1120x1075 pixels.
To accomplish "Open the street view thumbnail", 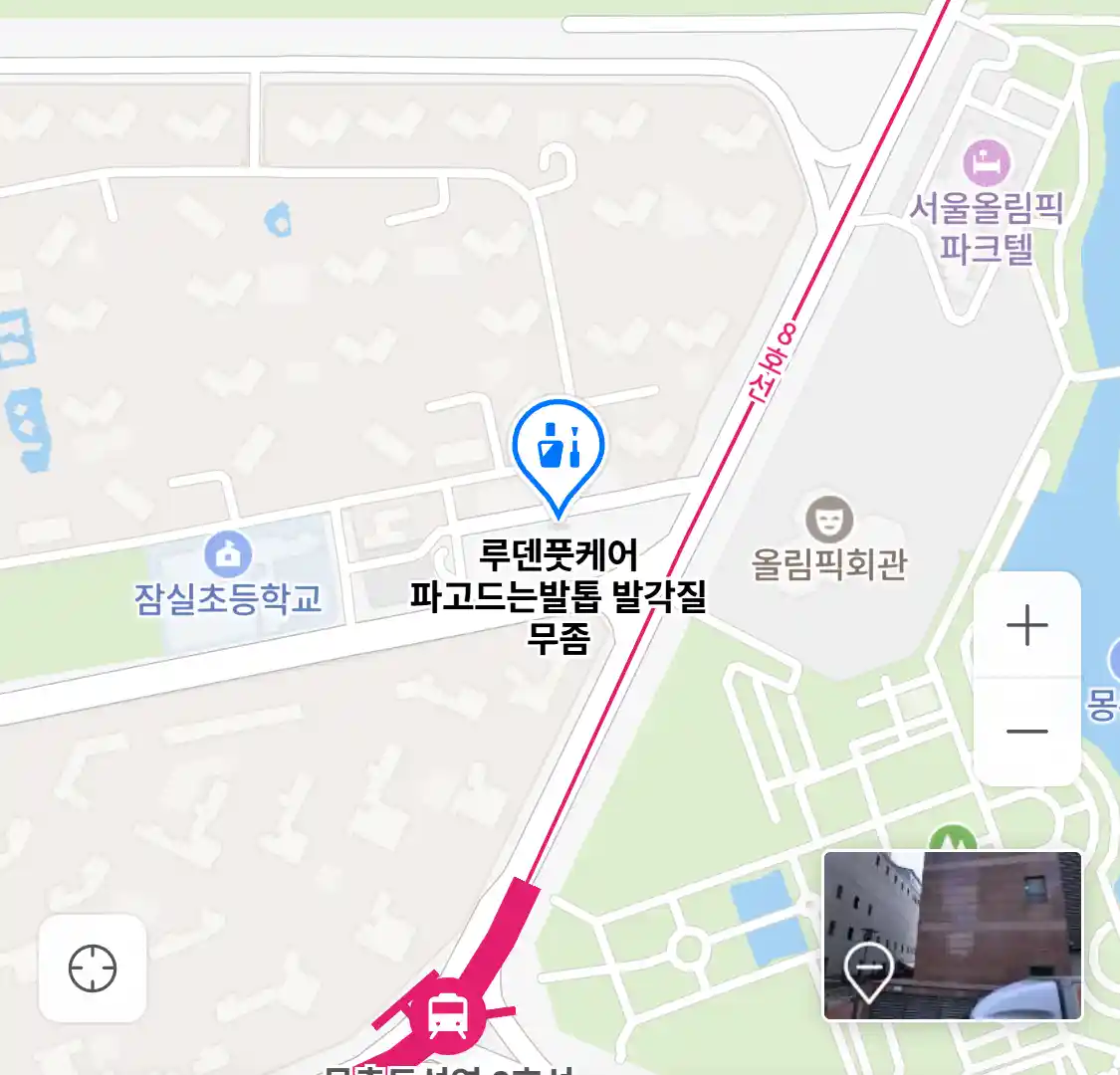I will (952, 936).
